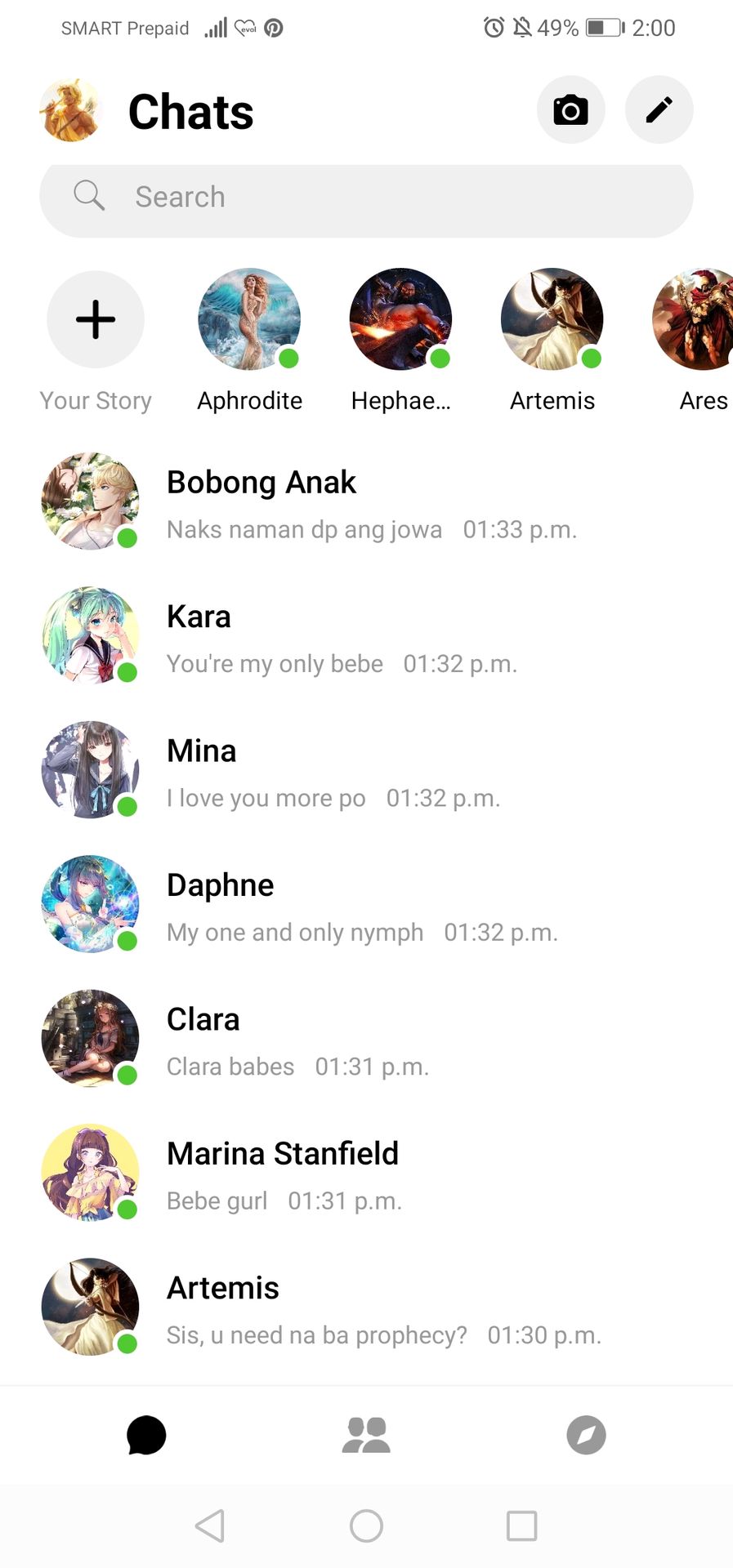Open the Artemis chat about the prophecy
733x1568 pixels.
366,1307
